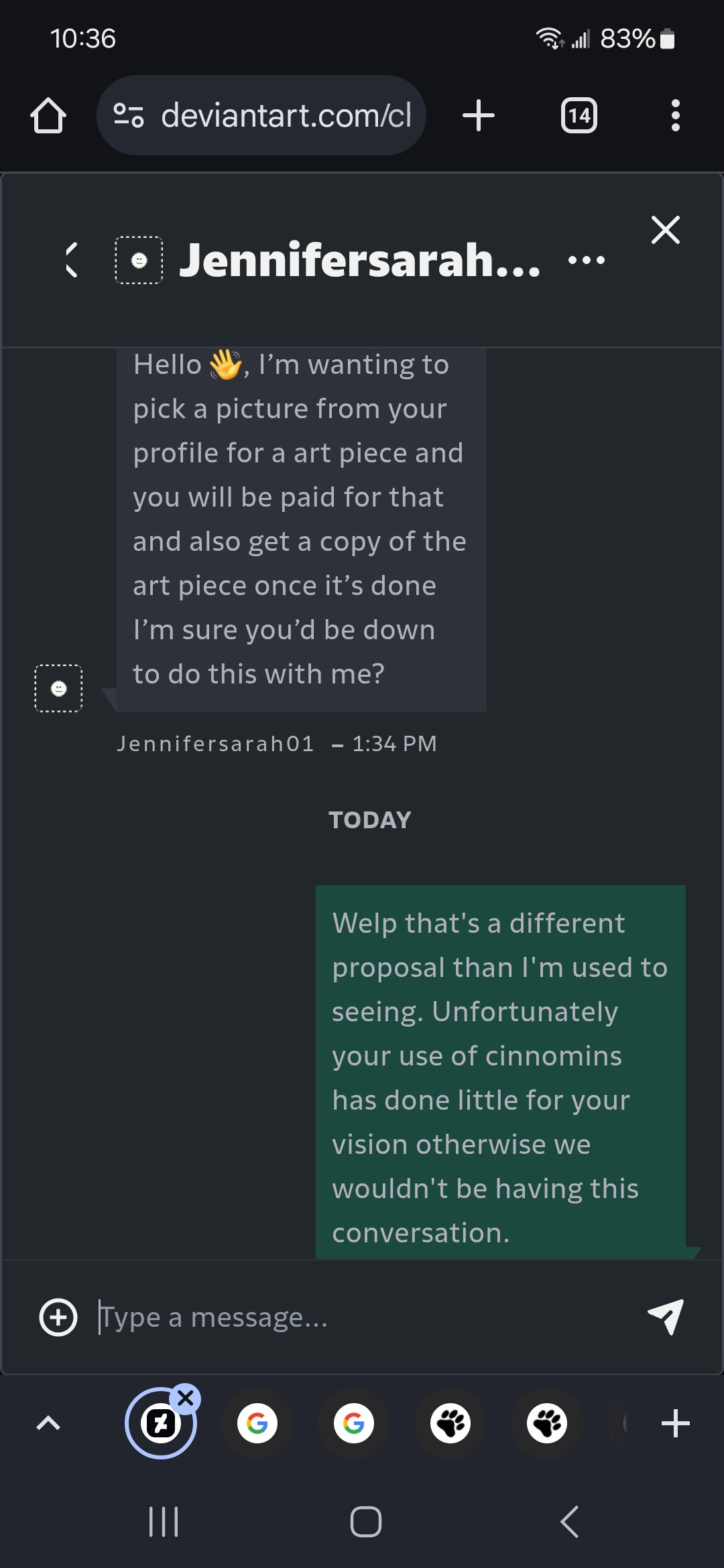Open the chat options three-dot menu
The image size is (724, 1568).
(587, 260)
